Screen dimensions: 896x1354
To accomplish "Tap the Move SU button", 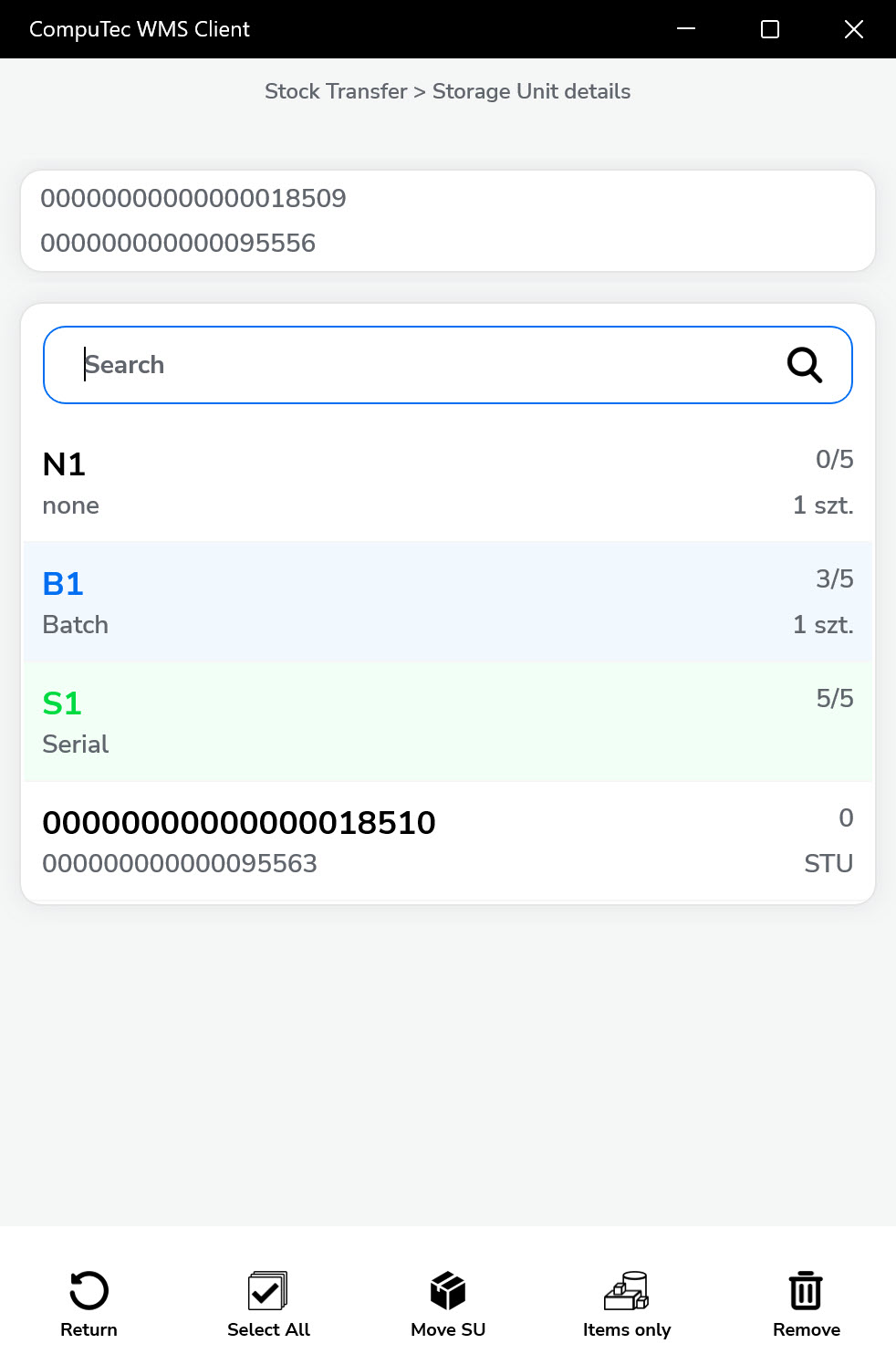I will [448, 1303].
